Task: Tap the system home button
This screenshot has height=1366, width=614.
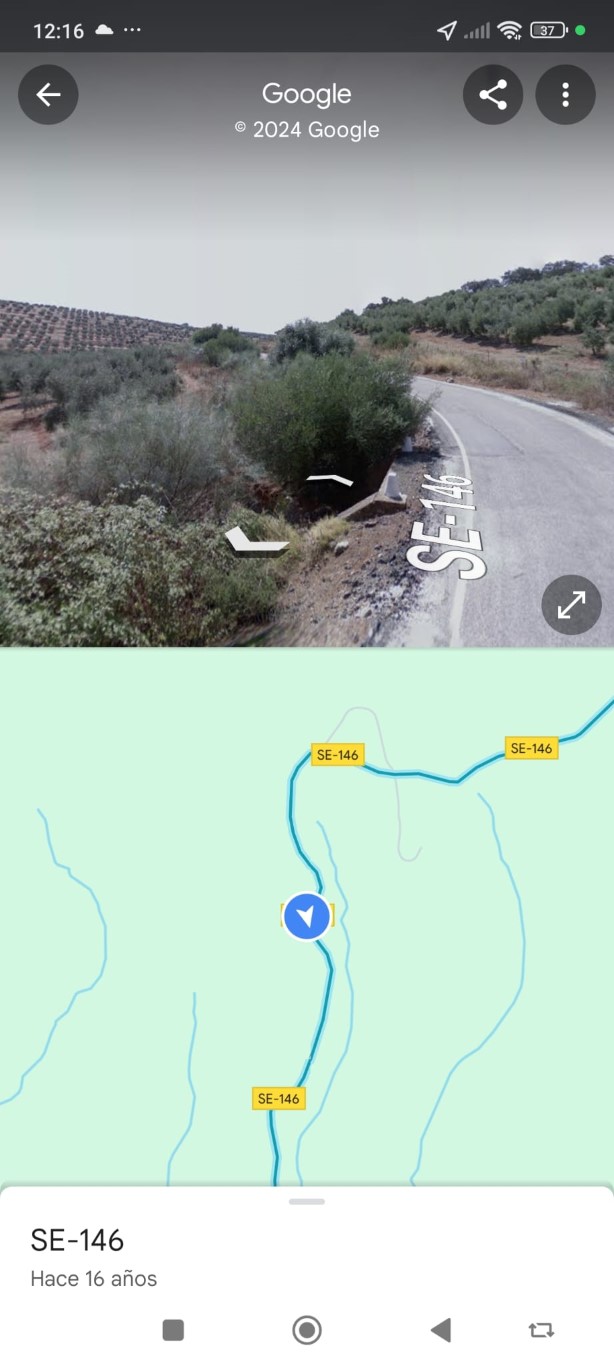Action: (x=307, y=1330)
